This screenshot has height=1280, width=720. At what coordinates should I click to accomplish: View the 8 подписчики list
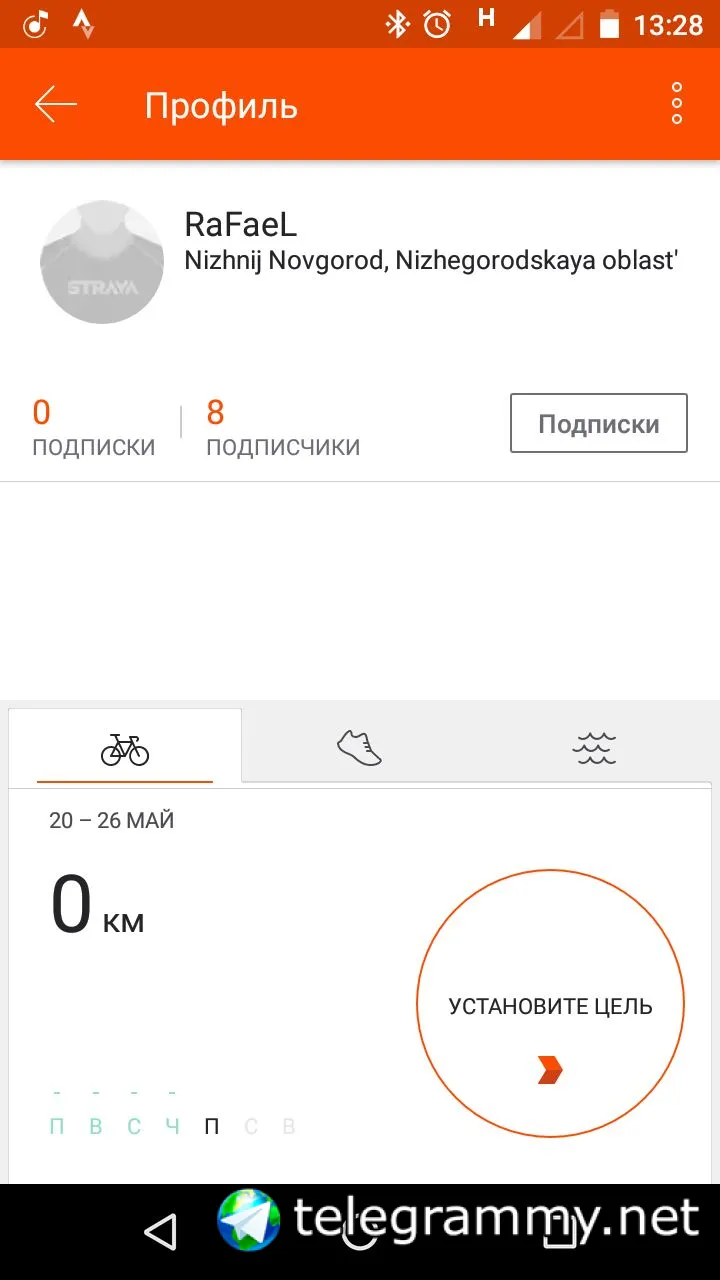point(282,428)
